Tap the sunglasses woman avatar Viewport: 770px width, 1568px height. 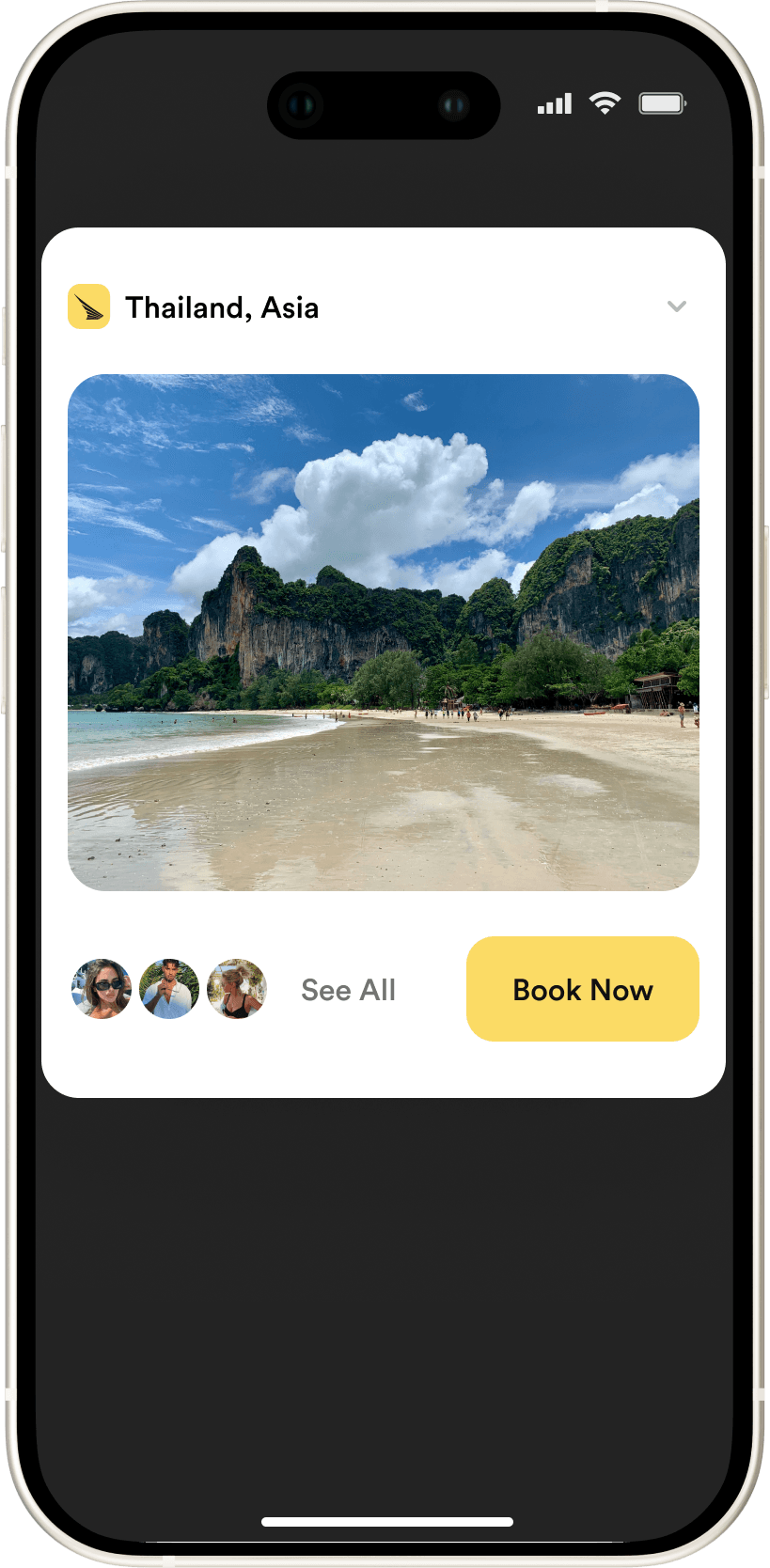[102, 989]
